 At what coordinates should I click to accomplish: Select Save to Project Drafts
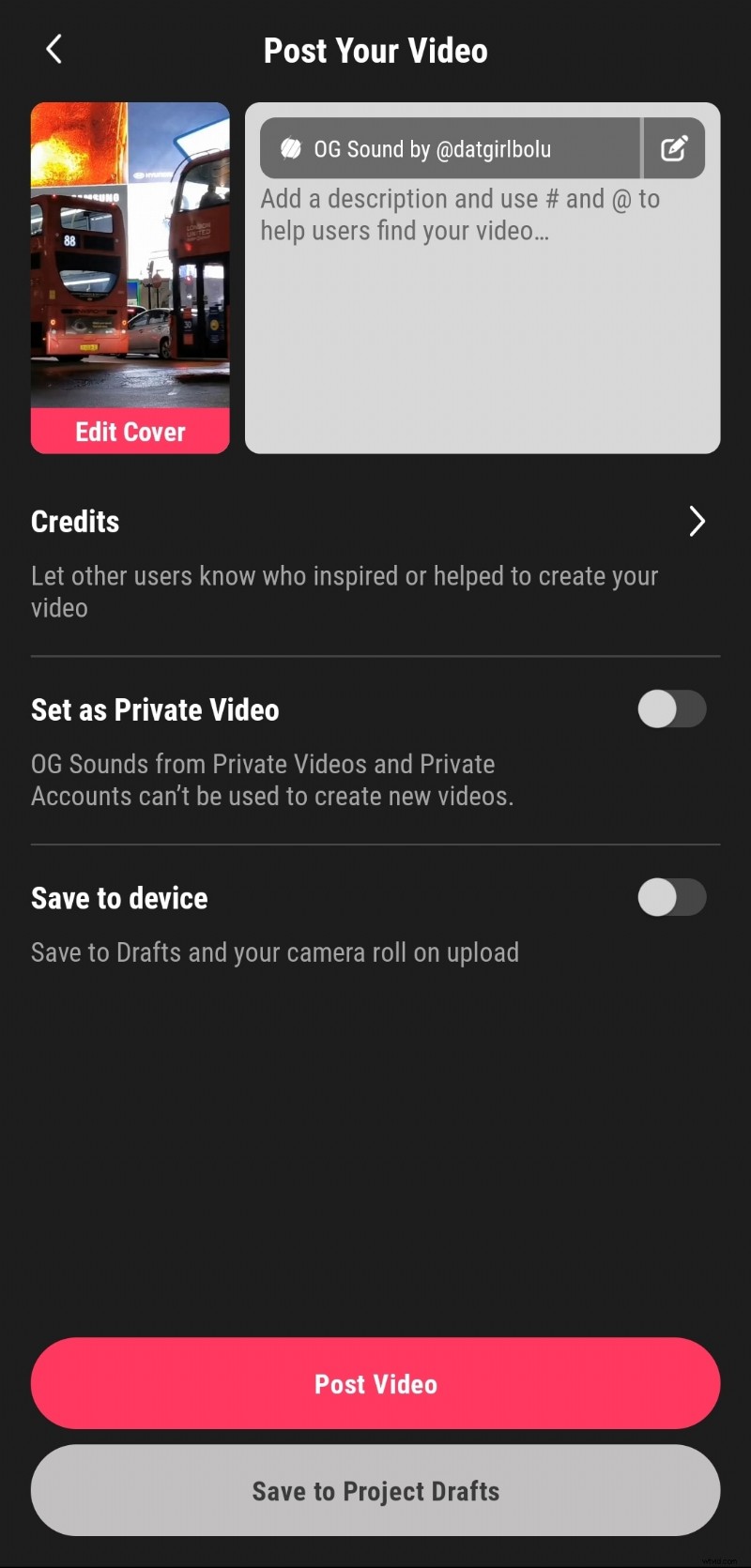(375, 1490)
